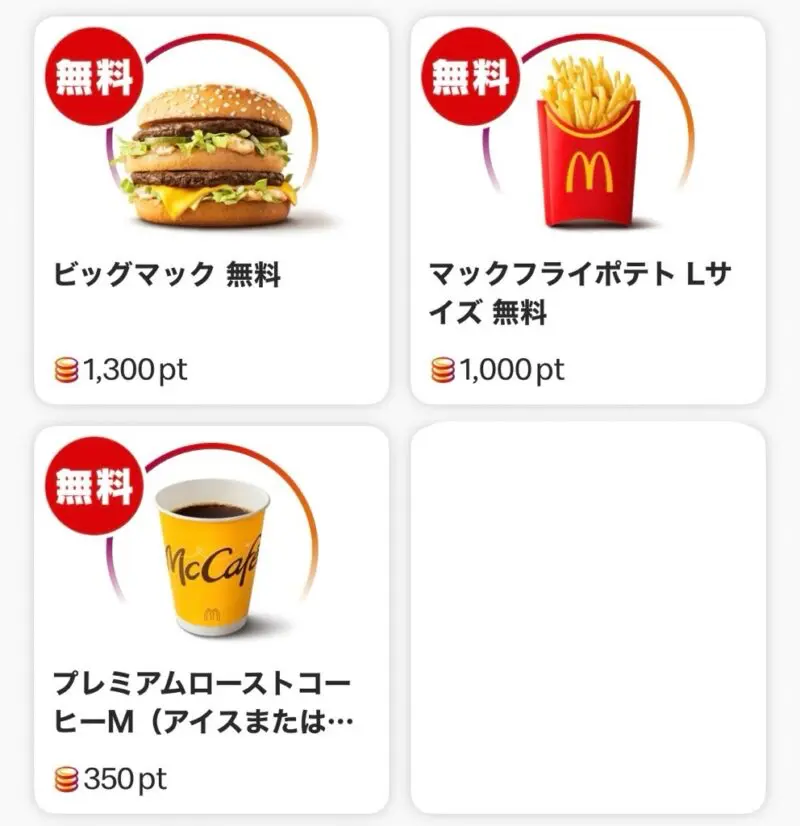800x826 pixels.
Task: View the プレミアムローストコーヒーM reward
Action: point(211,620)
